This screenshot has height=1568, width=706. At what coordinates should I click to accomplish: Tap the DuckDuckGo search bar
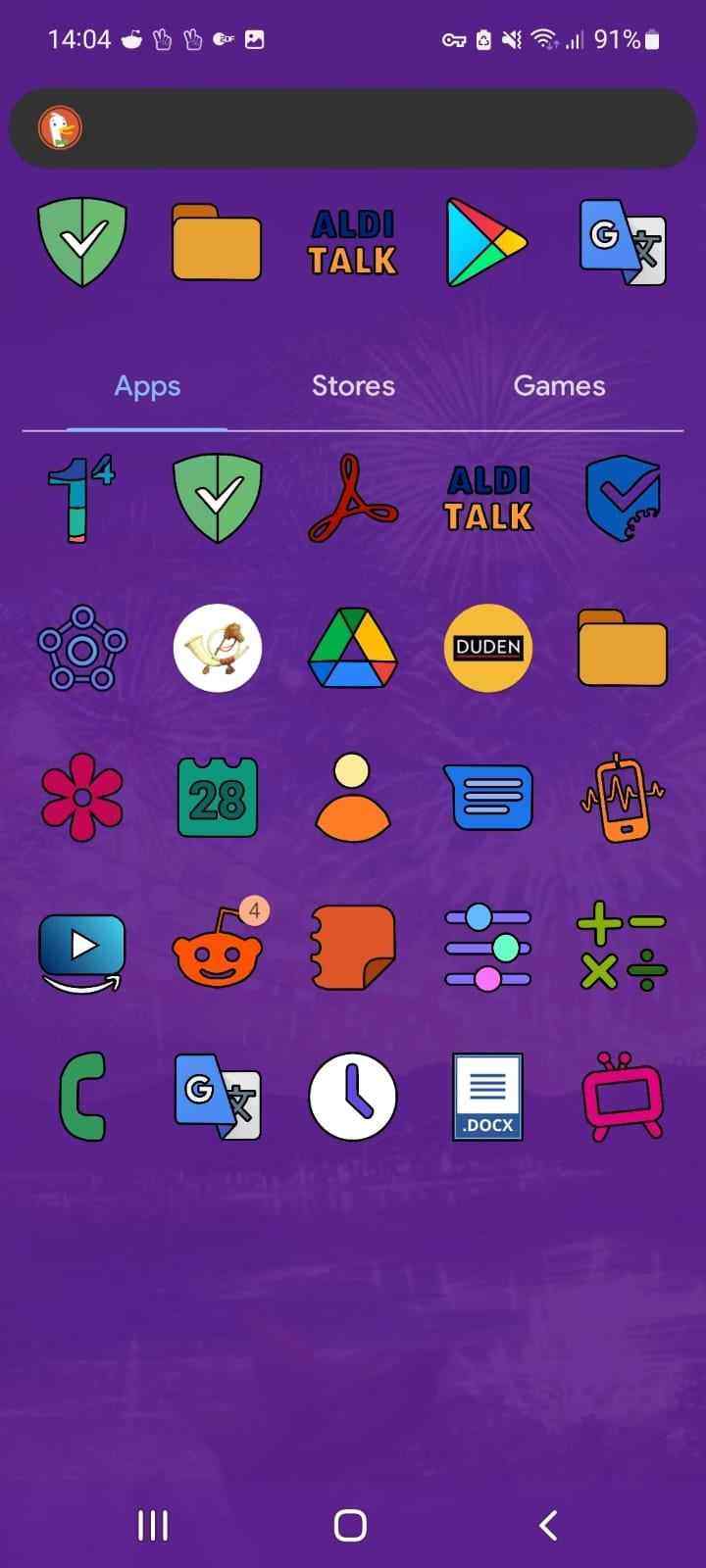(x=353, y=125)
